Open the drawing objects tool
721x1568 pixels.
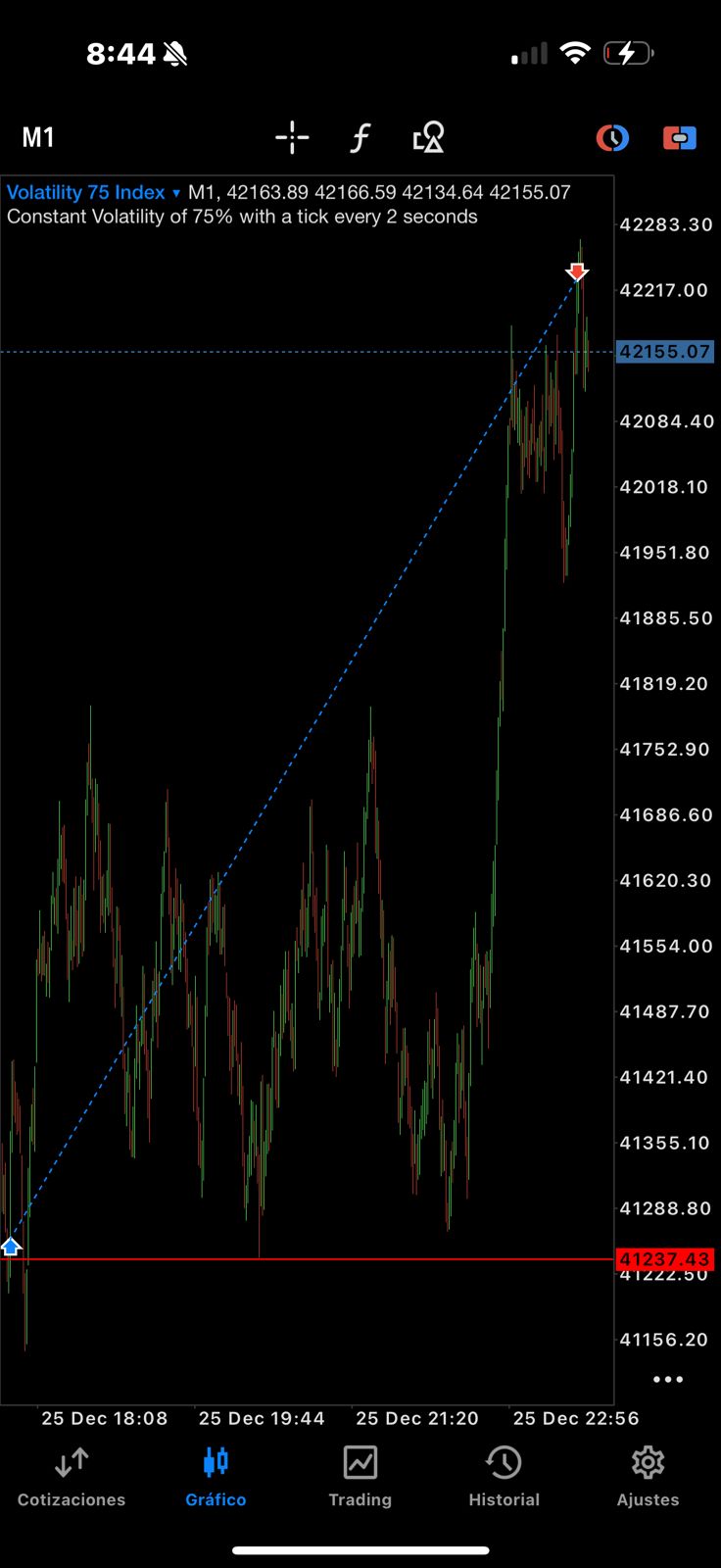428,137
